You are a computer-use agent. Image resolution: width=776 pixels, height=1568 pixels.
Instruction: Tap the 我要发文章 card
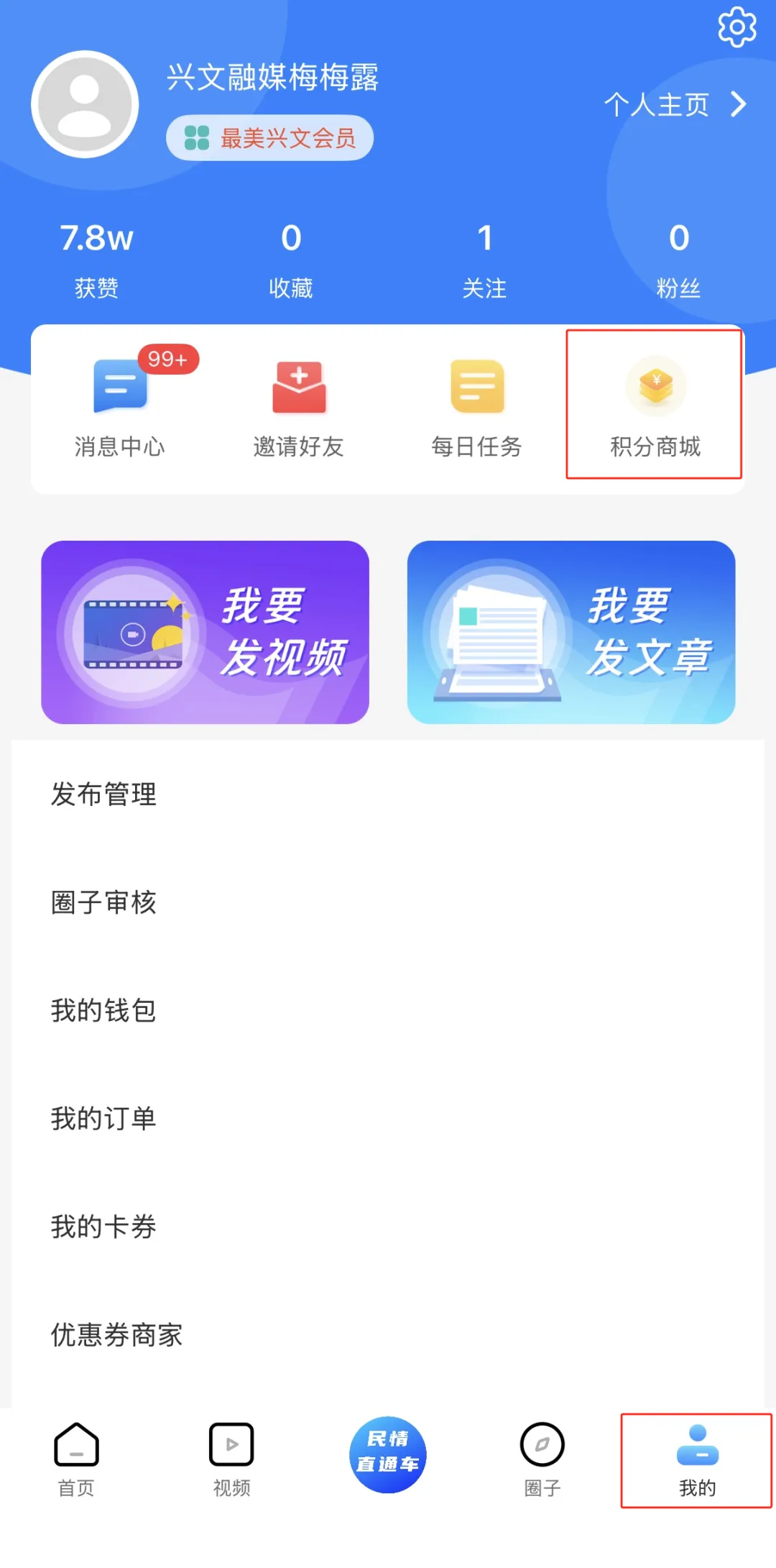(x=571, y=632)
